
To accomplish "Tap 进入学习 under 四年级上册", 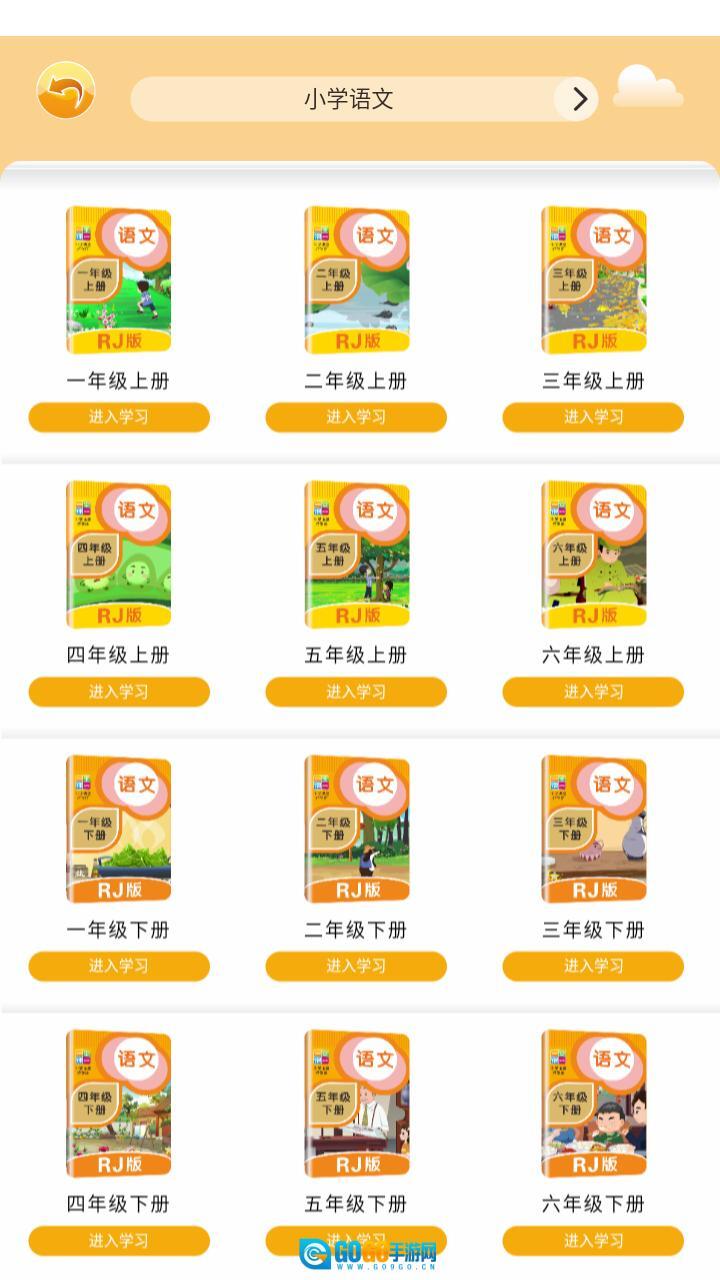I will 119,691.
